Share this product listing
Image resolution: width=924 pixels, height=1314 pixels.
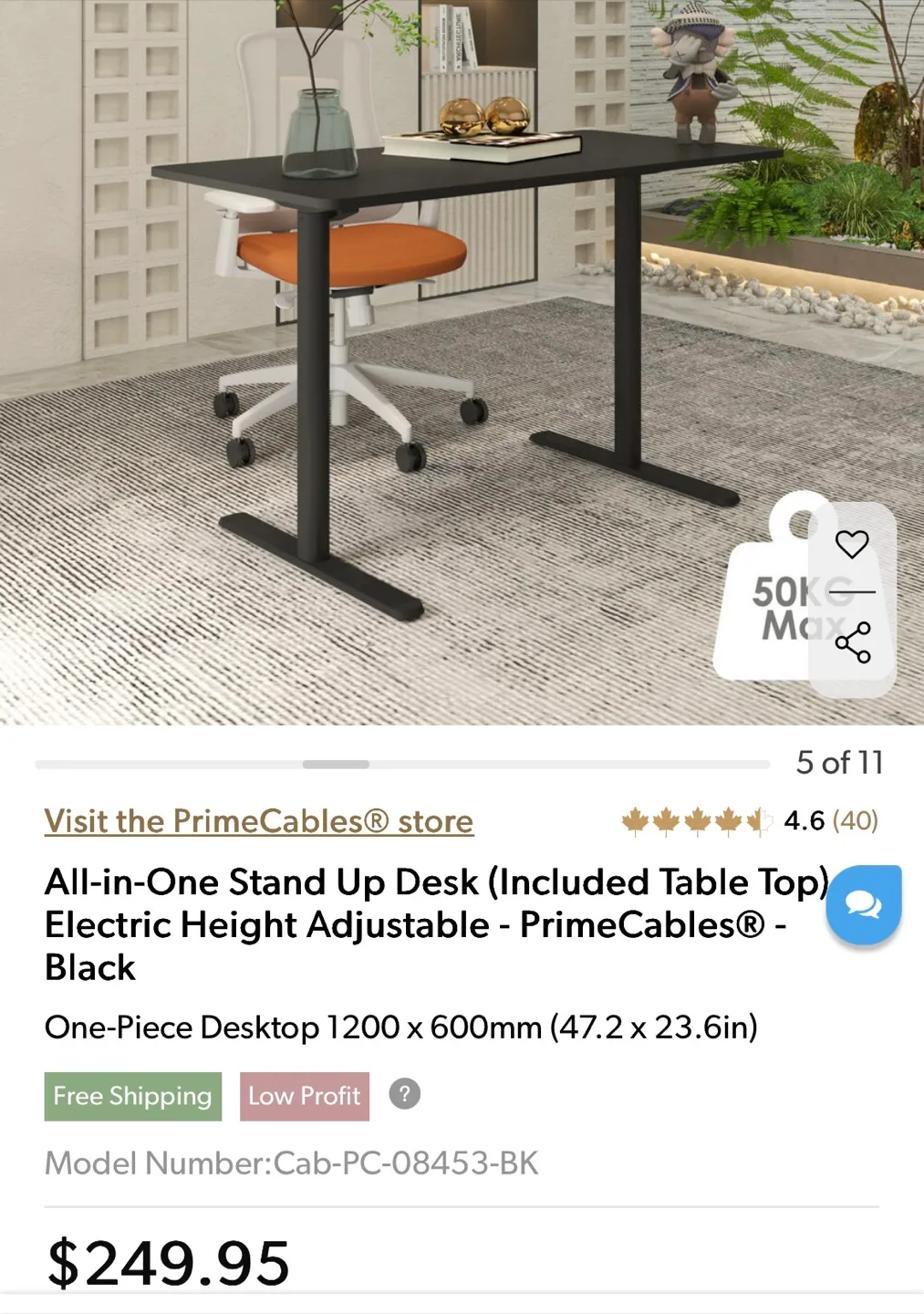(852, 643)
